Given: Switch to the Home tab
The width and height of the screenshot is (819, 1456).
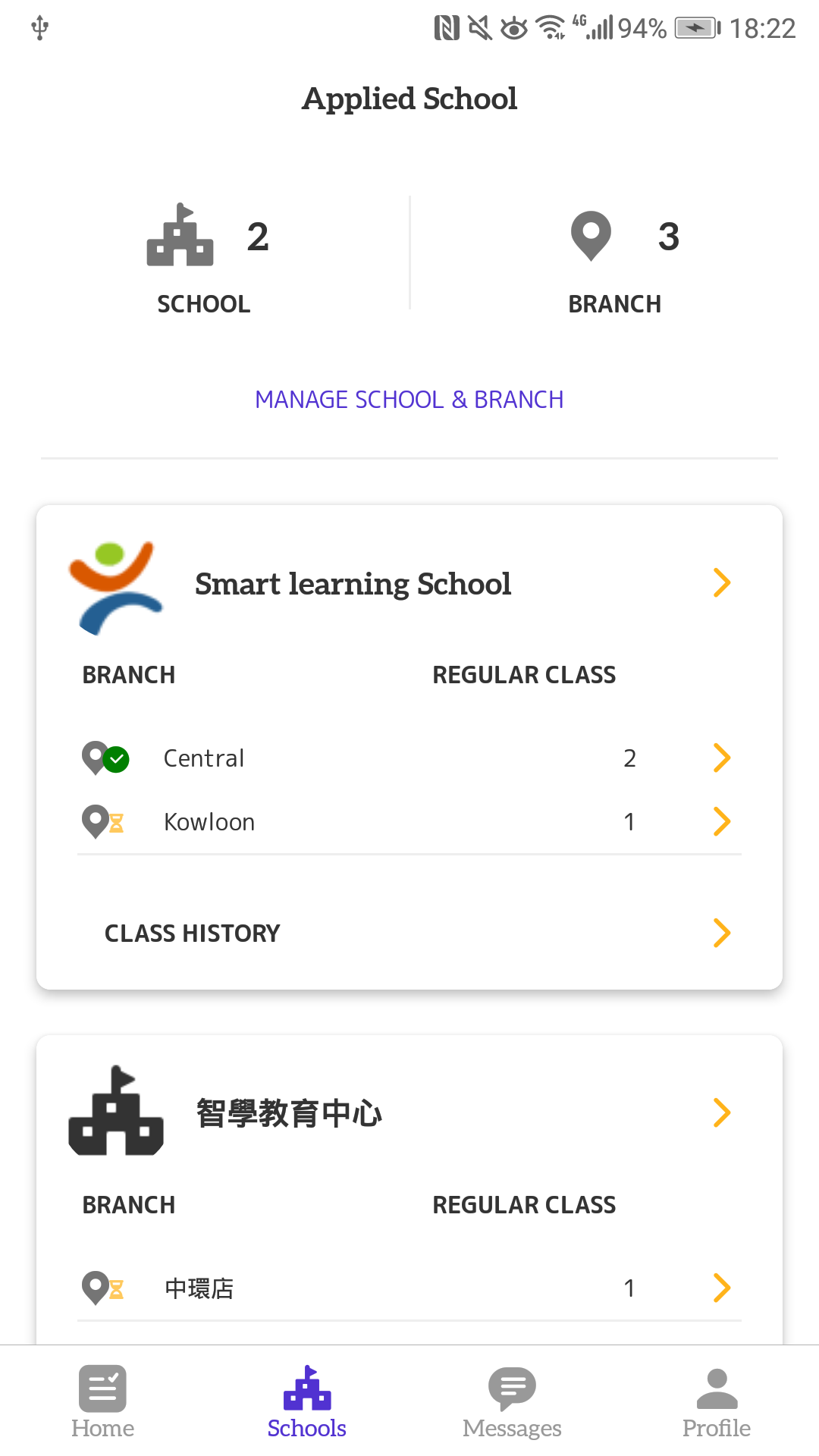Looking at the screenshot, I should click(x=102, y=1403).
